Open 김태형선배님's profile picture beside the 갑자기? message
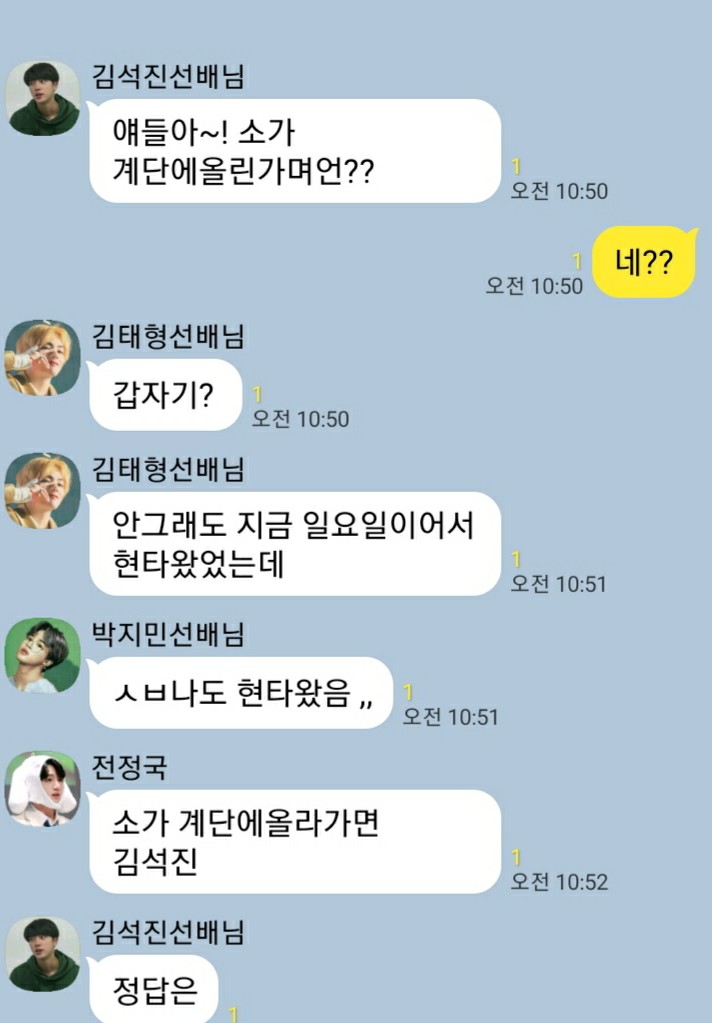 point(43,358)
